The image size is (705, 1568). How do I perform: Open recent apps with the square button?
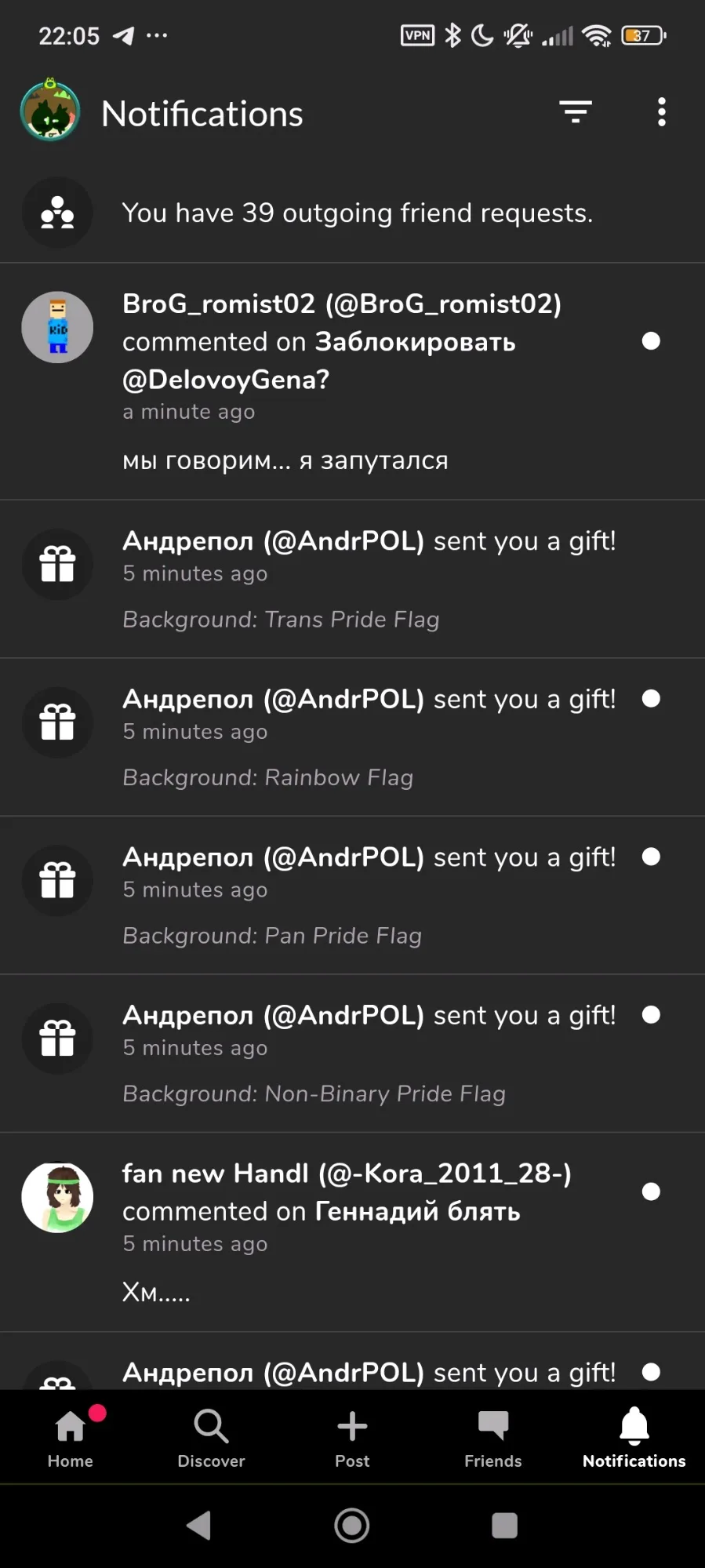click(504, 1526)
